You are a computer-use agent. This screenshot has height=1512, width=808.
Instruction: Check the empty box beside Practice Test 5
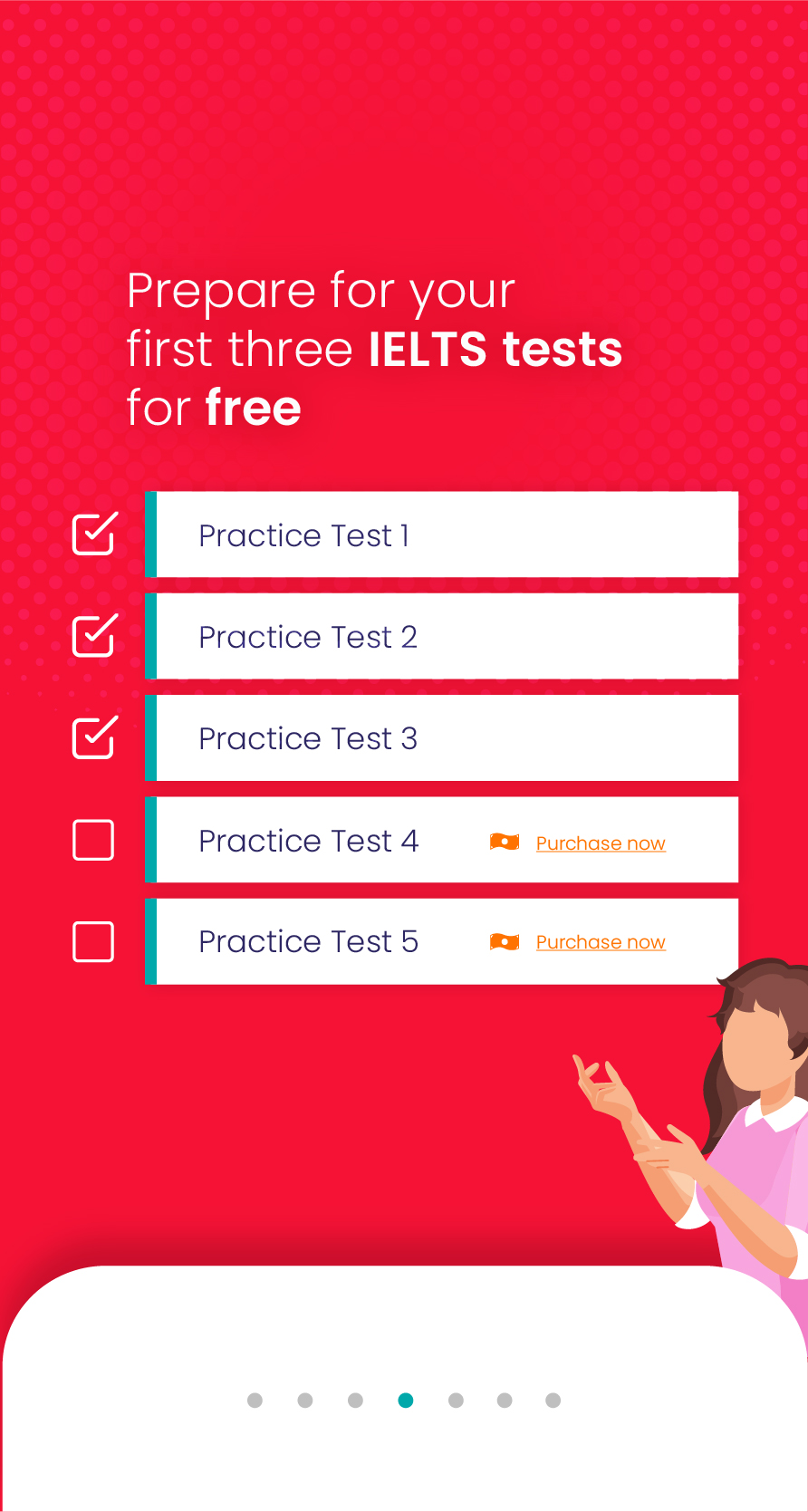(92, 942)
